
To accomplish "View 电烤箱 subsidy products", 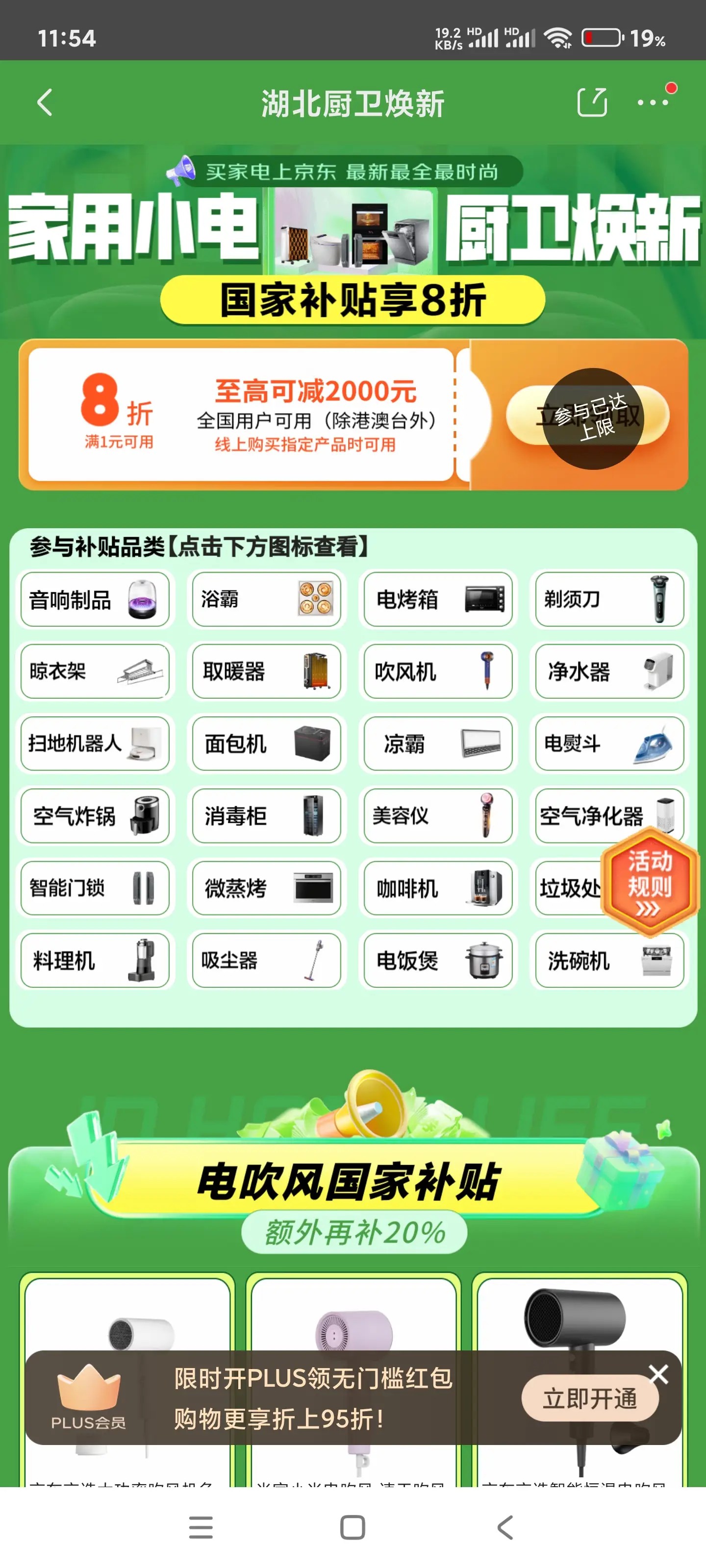I will (x=438, y=600).
